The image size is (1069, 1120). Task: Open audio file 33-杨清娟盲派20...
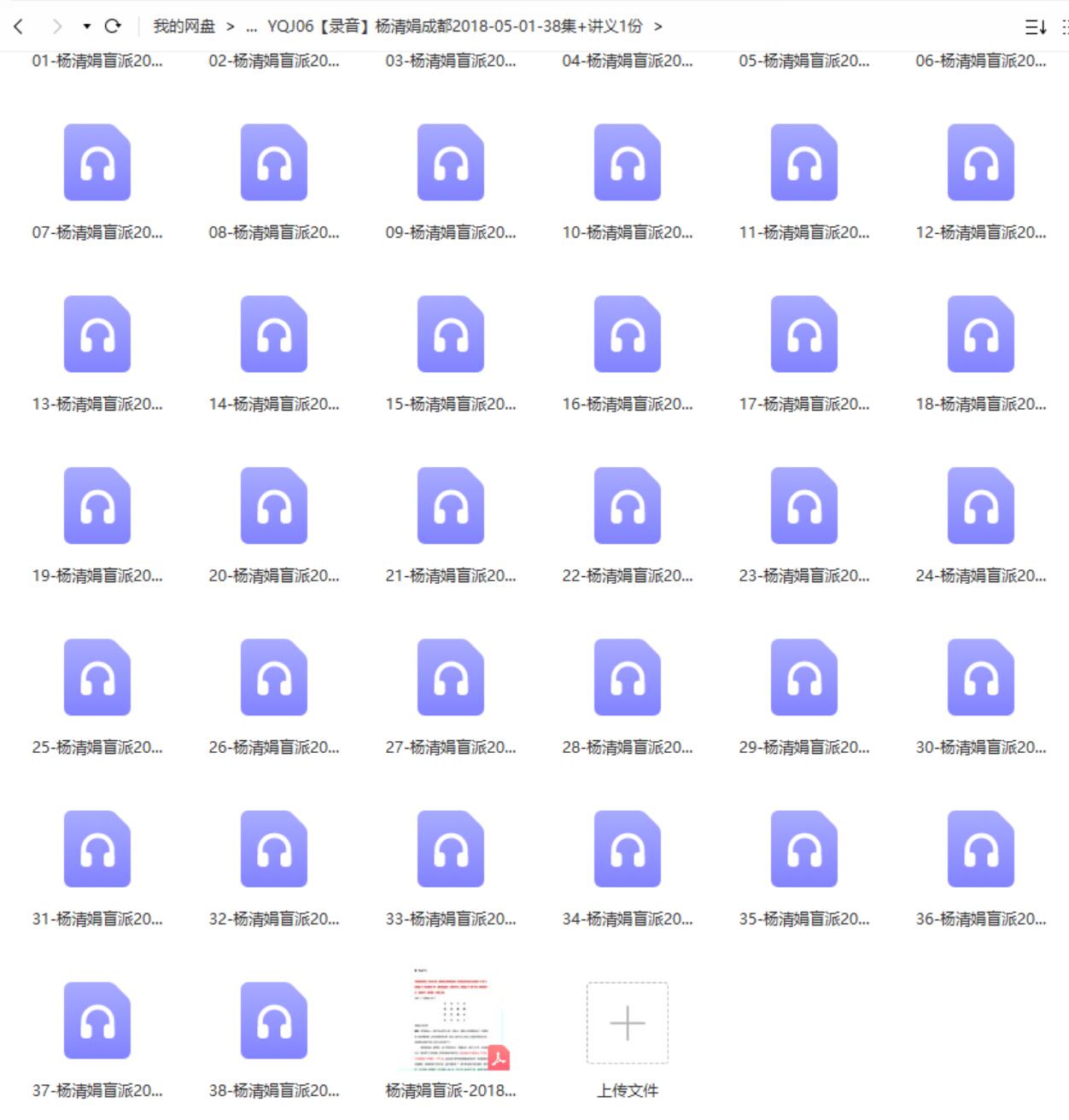click(x=451, y=849)
